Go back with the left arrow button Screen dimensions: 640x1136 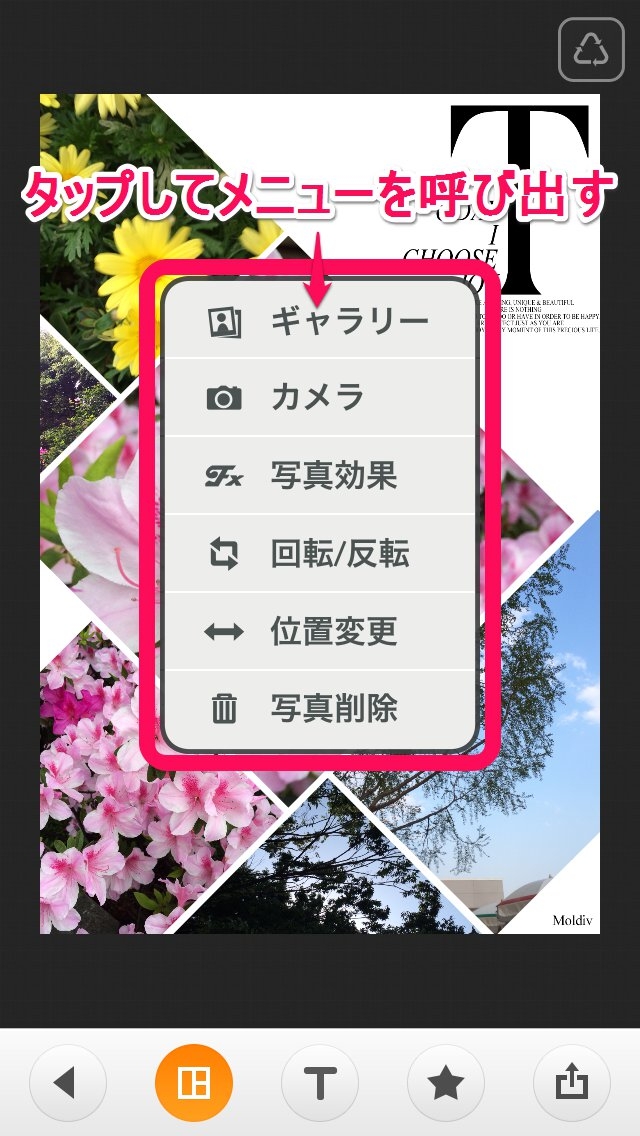67,1083
